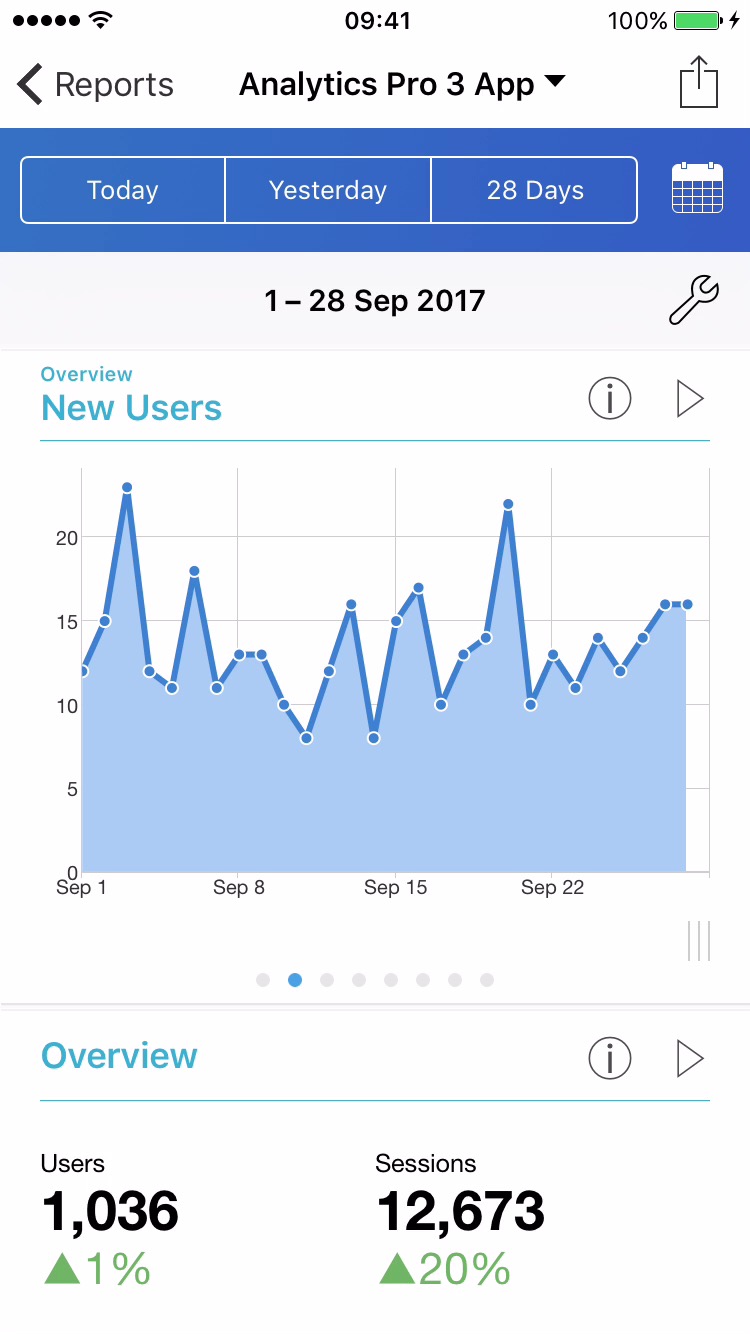Viewport: 750px width, 1334px height.
Task: Show info for the Overview section
Action: click(x=610, y=1058)
